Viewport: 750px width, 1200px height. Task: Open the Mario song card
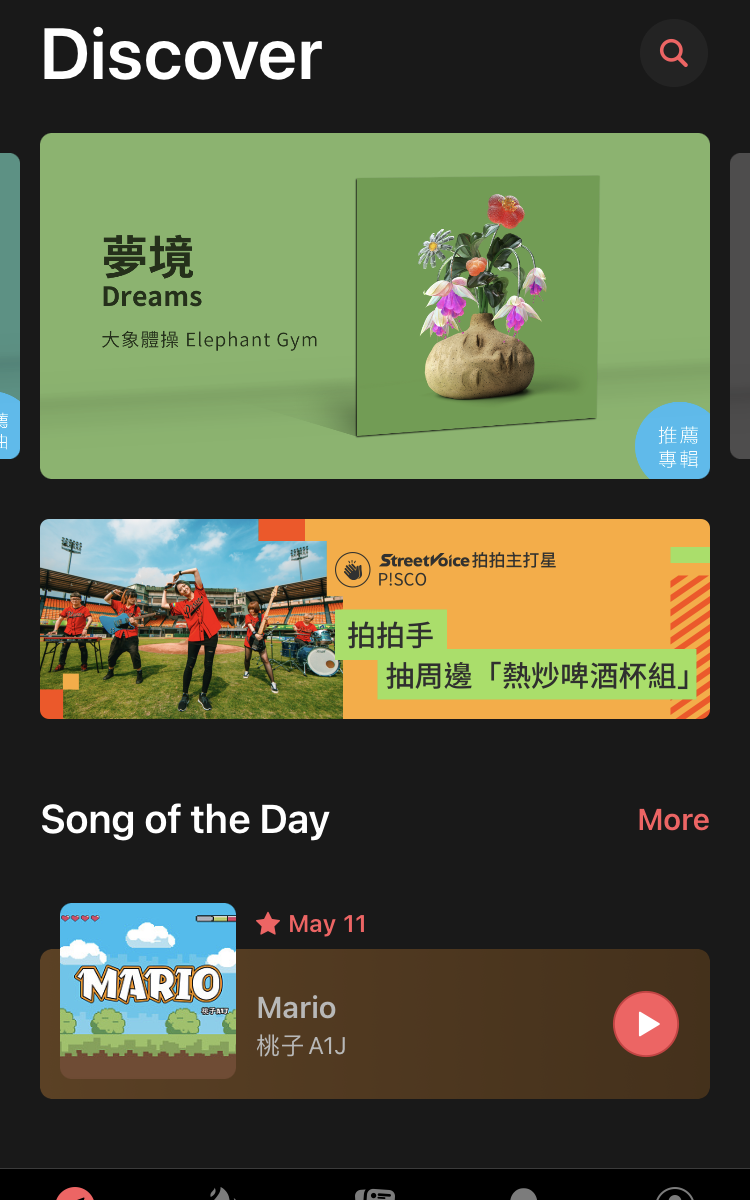[x=420, y=1024]
